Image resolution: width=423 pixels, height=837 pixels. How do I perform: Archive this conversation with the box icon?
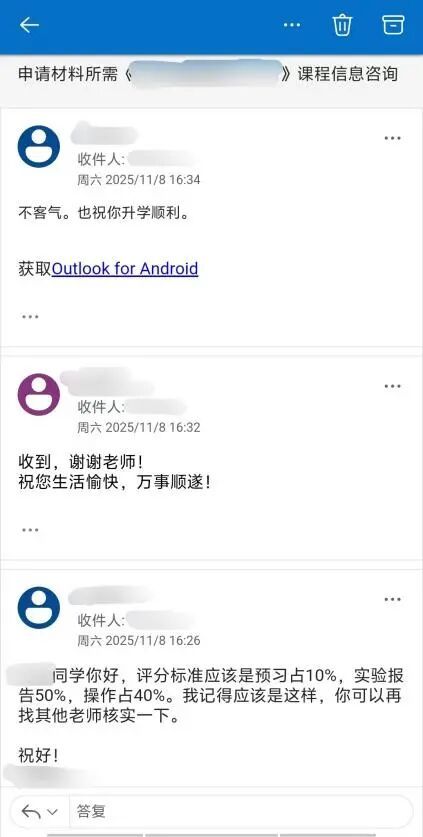point(393,25)
